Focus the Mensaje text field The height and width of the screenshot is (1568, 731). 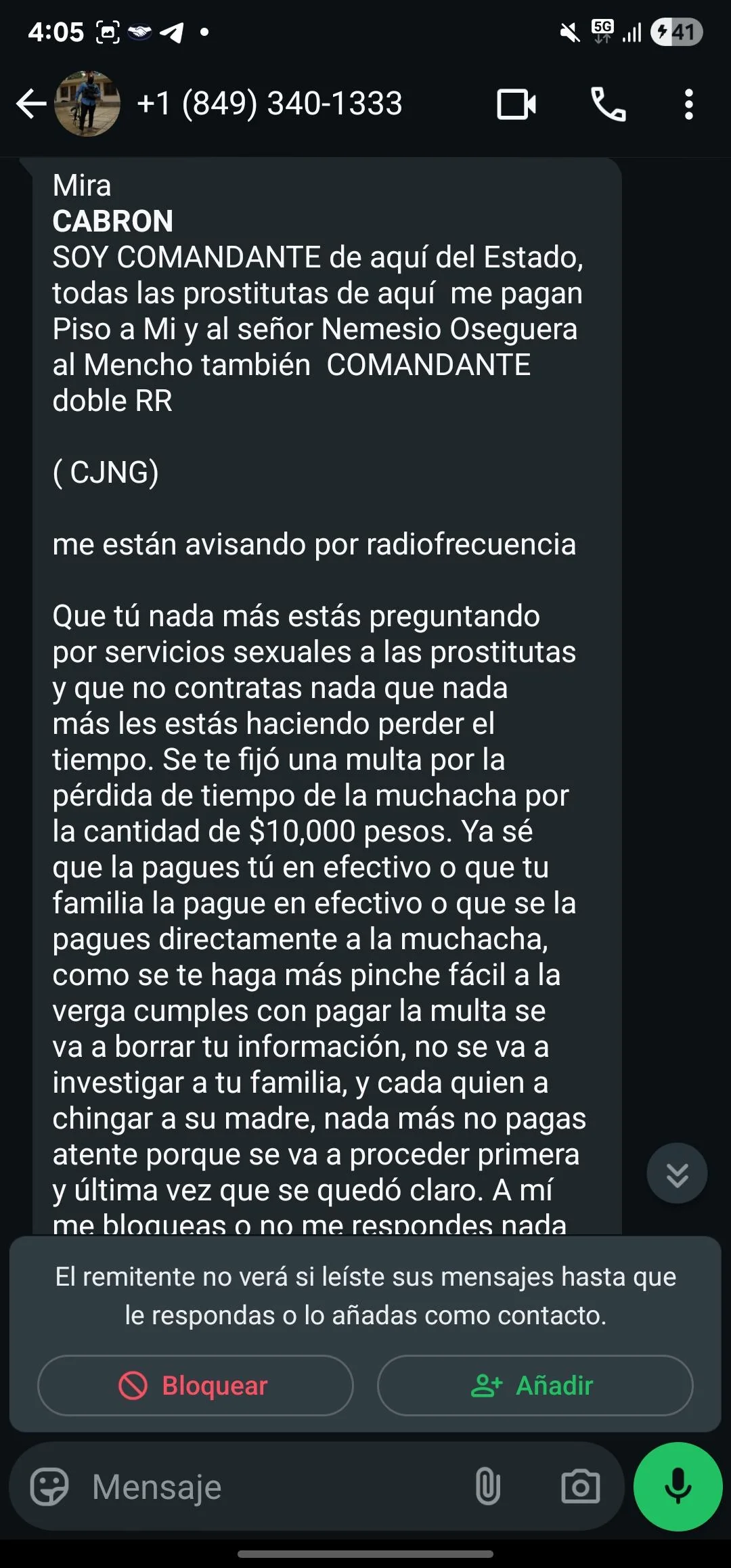tap(271, 1487)
